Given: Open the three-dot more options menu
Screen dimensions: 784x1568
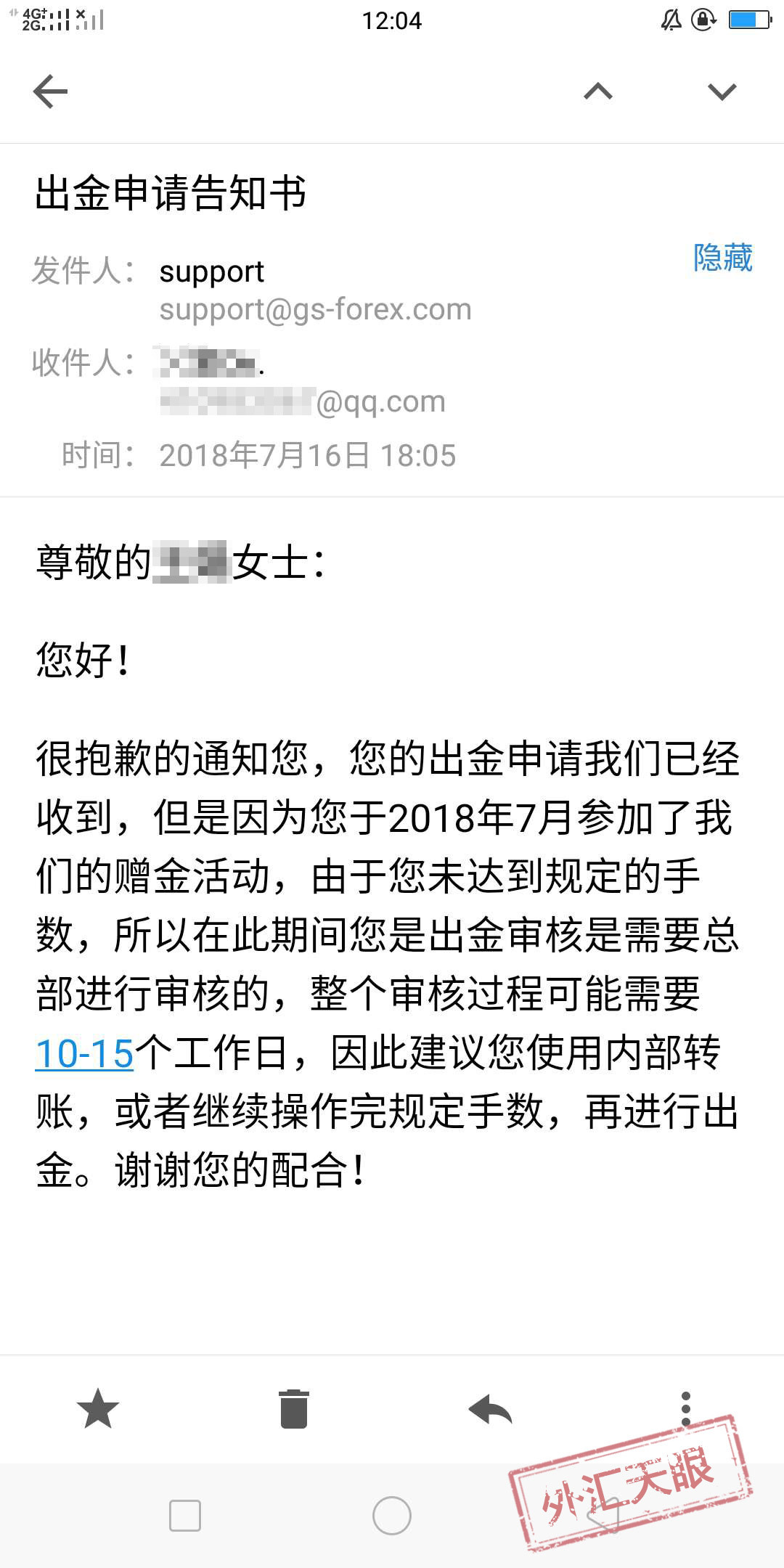Looking at the screenshot, I should pos(686,1408).
